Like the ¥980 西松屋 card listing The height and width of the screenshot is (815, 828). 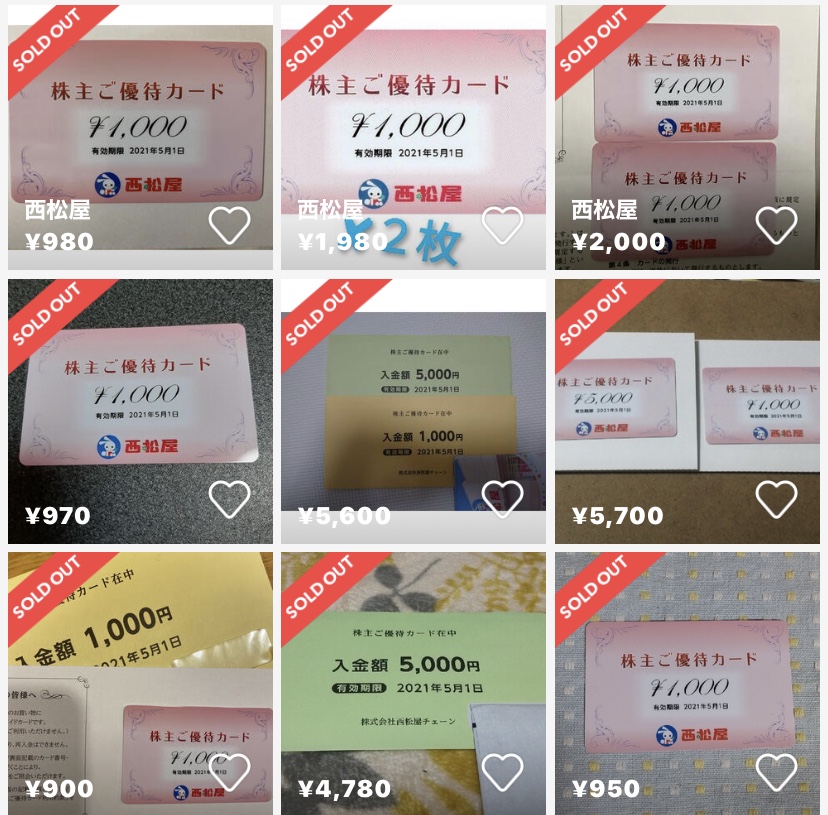click(229, 225)
